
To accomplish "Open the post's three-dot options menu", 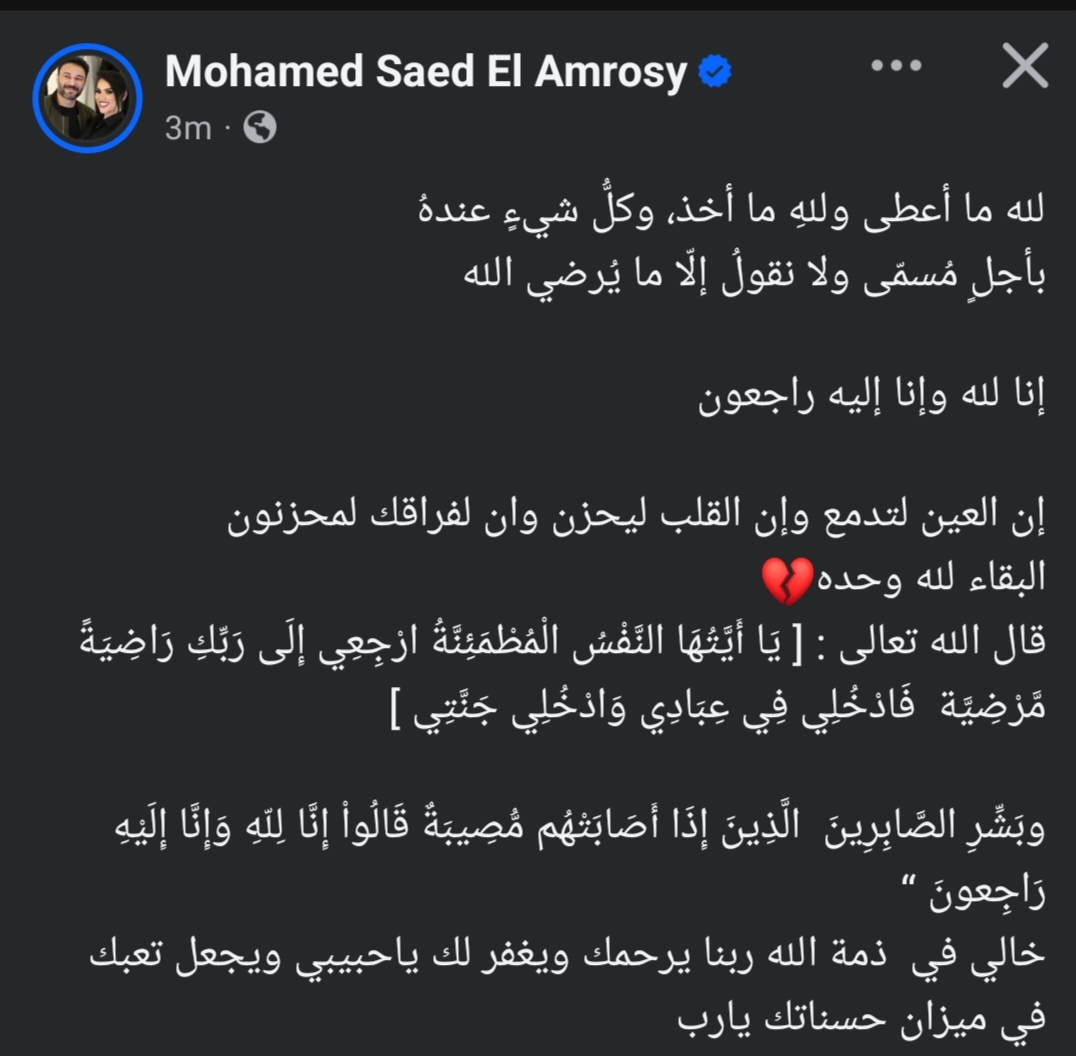I will 895,67.
